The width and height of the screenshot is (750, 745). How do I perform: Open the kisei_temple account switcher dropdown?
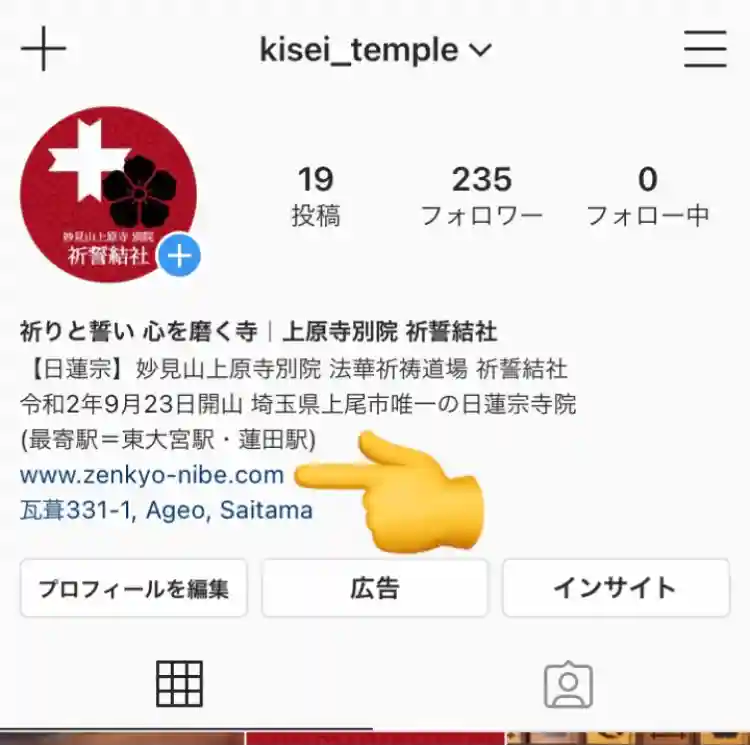(375, 50)
